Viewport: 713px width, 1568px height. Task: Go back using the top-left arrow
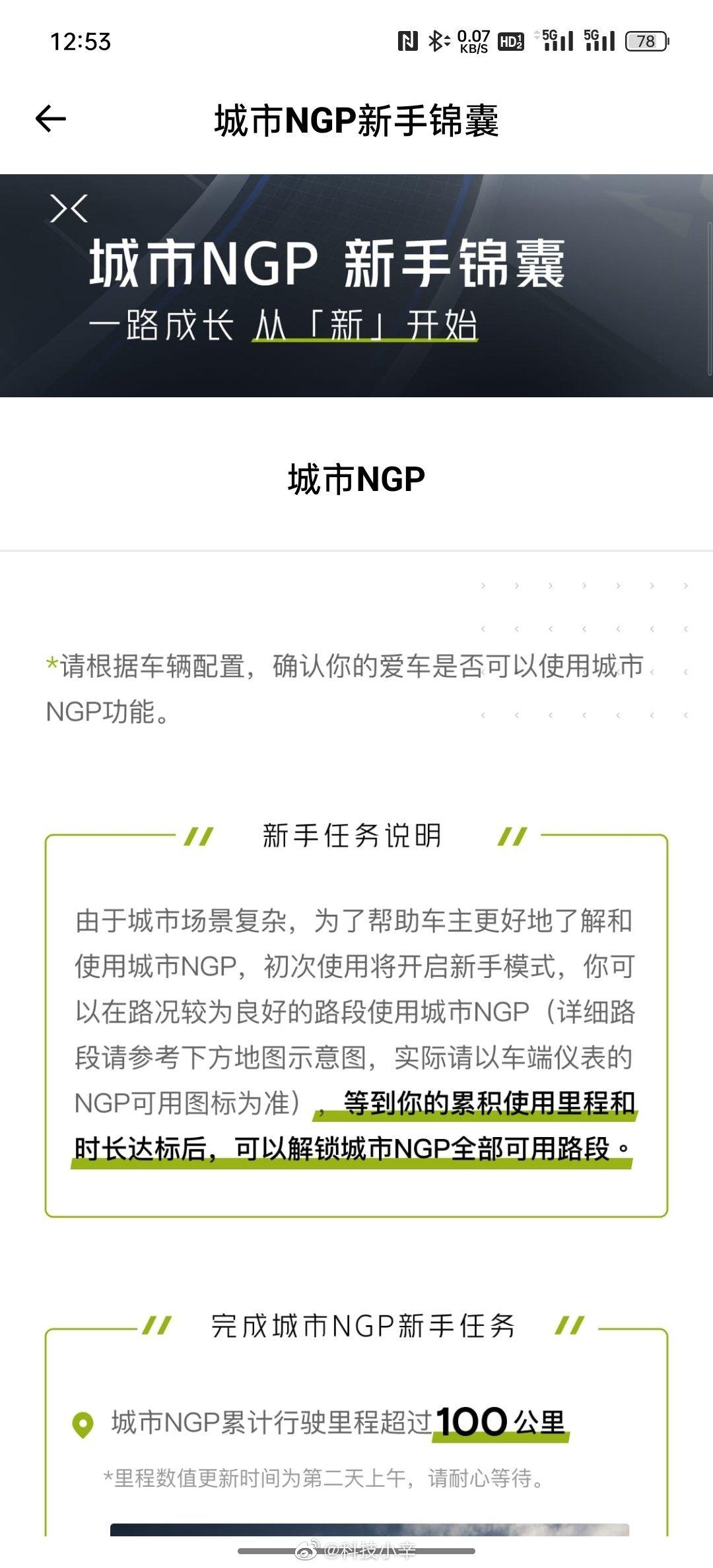click(51, 119)
